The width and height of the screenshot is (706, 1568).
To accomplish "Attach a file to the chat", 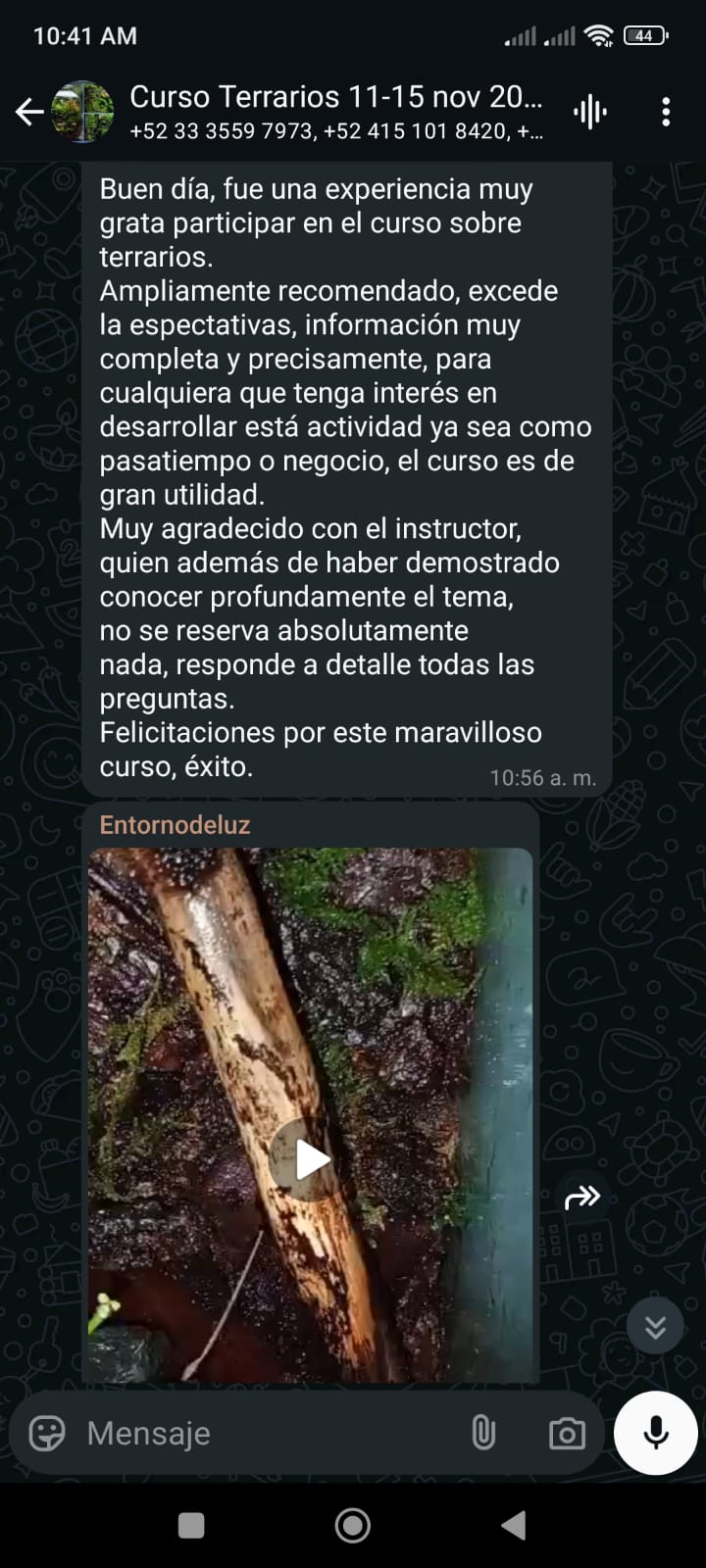I will 483,1433.
